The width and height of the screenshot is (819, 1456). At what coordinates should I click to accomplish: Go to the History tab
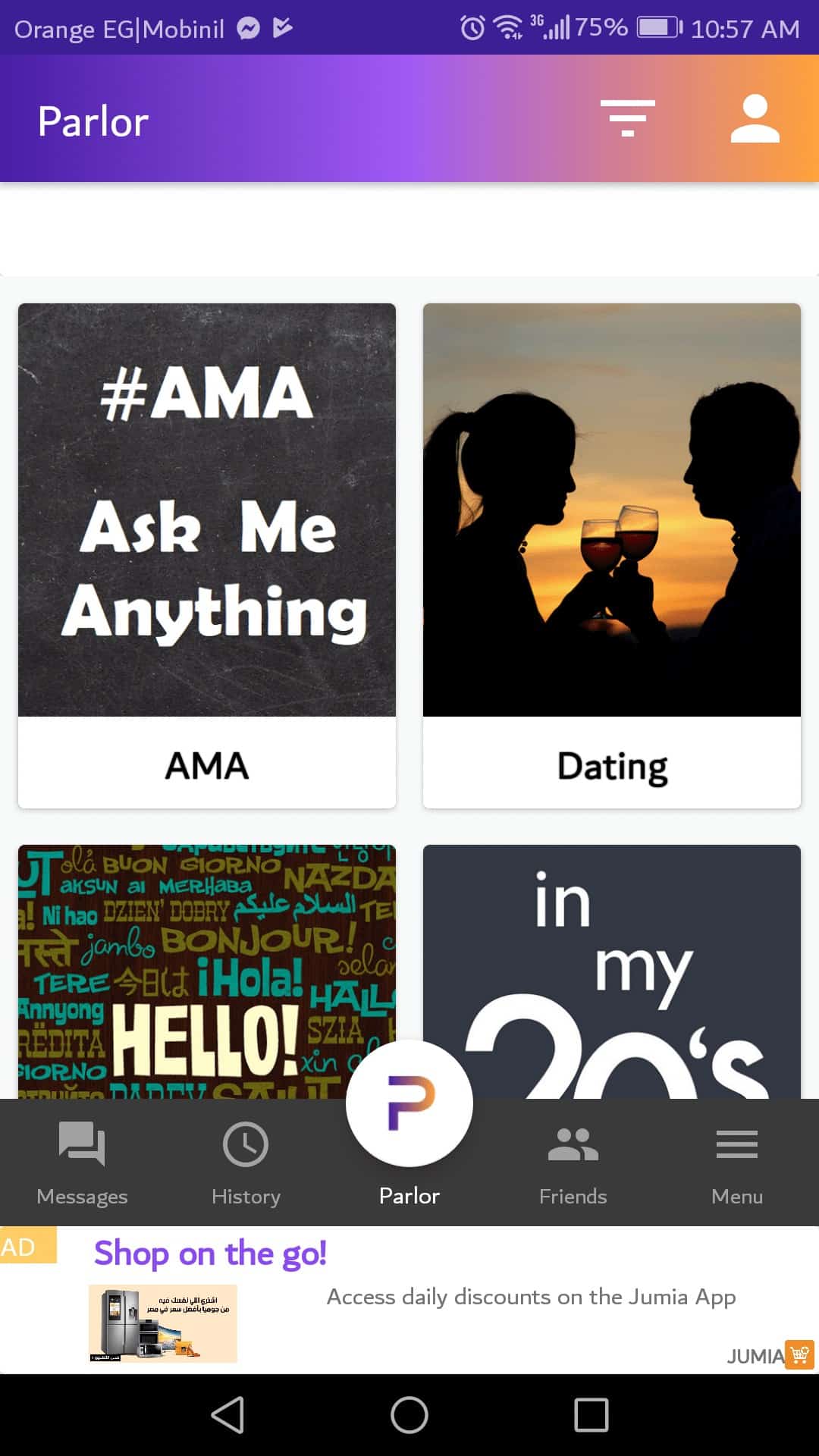[x=246, y=1162]
